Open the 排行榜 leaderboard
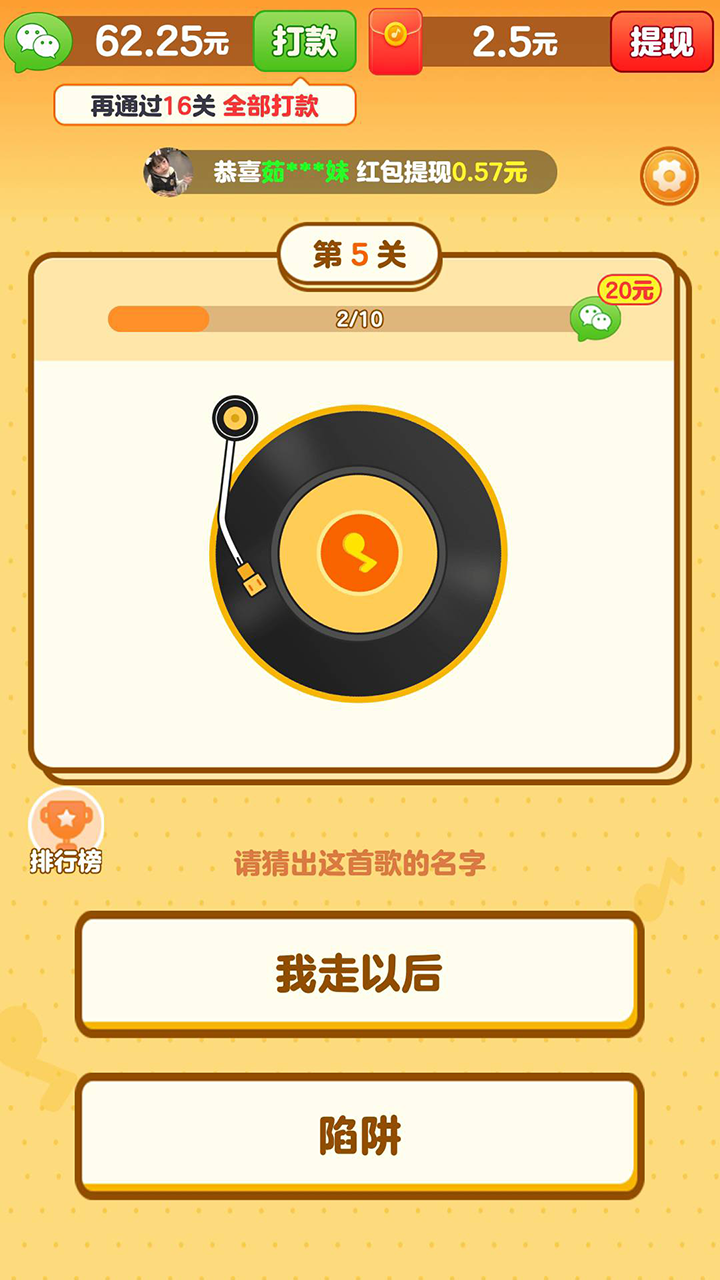 click(x=66, y=831)
